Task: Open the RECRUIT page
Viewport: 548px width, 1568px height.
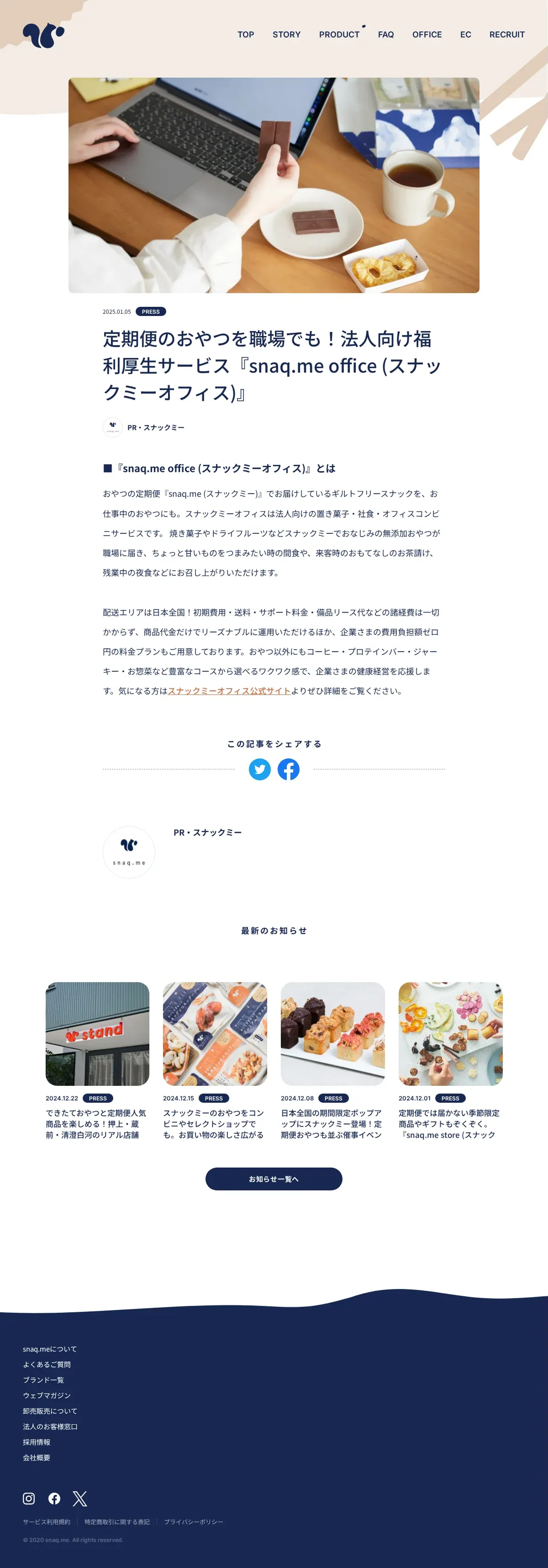Action: [506, 35]
